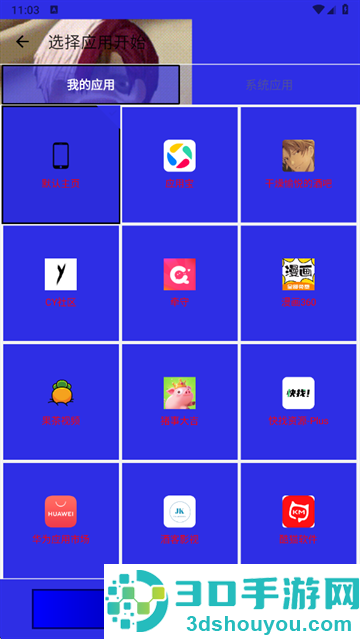
Task: Select the 默认主页 tile
Action: point(61,165)
